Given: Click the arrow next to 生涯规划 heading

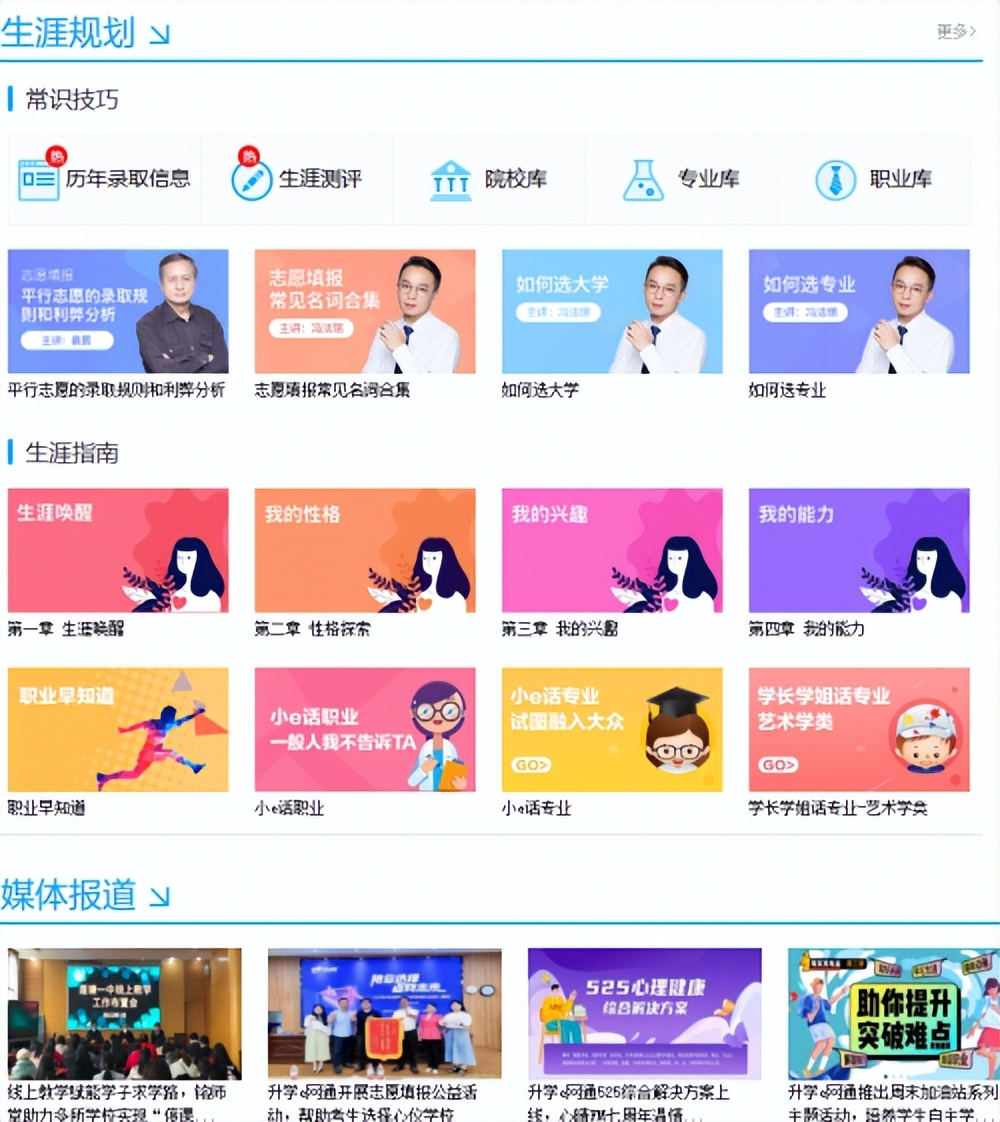Looking at the screenshot, I should pos(159,33).
